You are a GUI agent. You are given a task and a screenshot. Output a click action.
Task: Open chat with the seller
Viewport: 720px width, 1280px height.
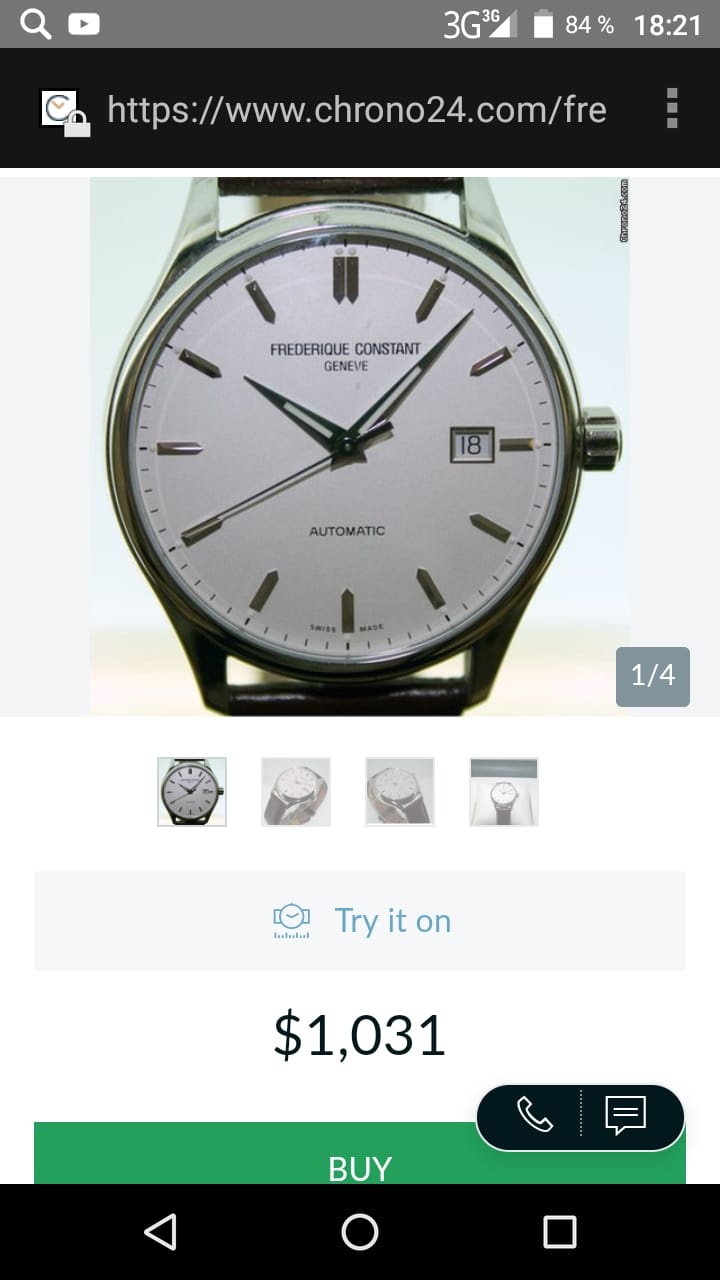[626, 1114]
